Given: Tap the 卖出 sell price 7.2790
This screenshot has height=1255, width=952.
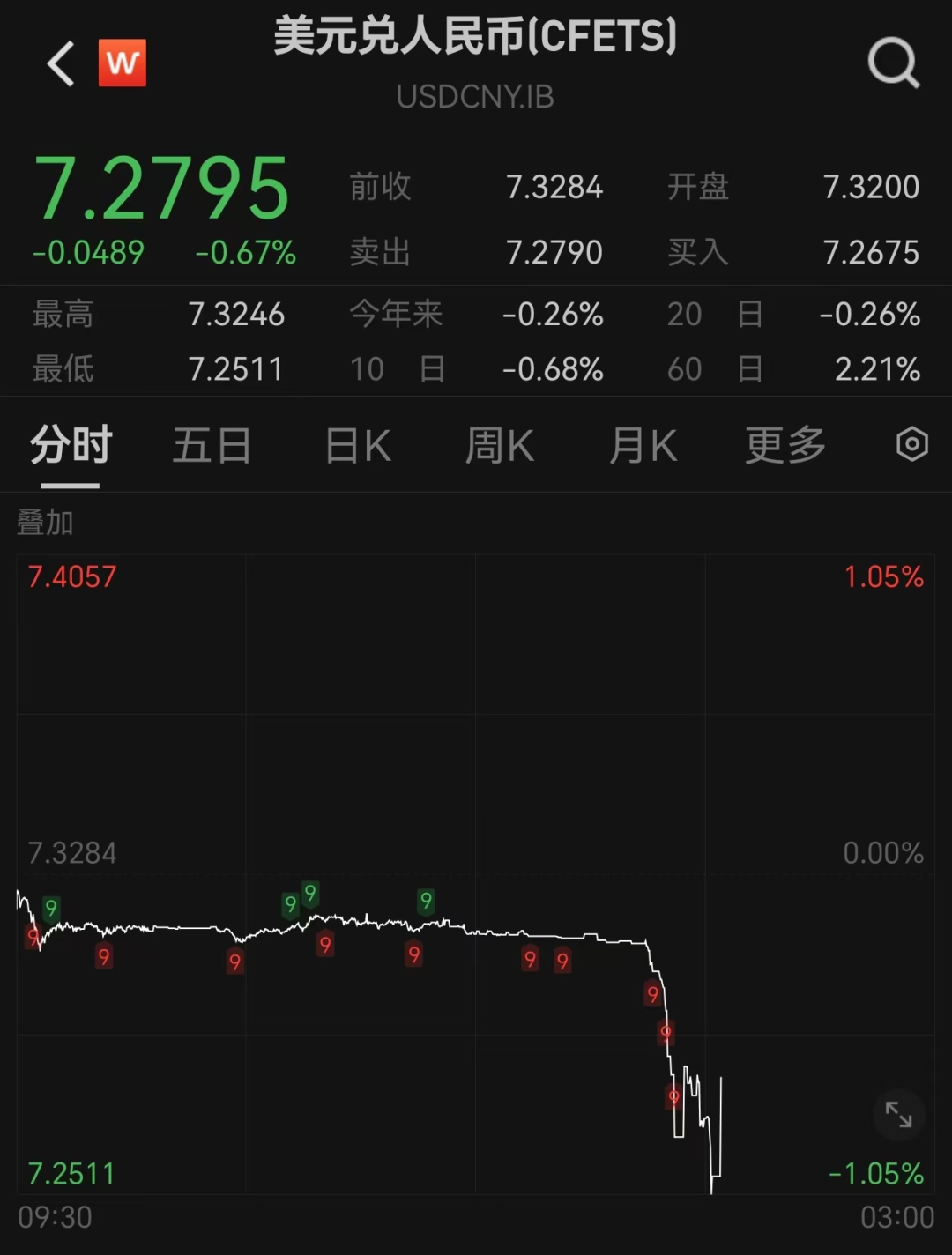Looking at the screenshot, I should (554, 253).
